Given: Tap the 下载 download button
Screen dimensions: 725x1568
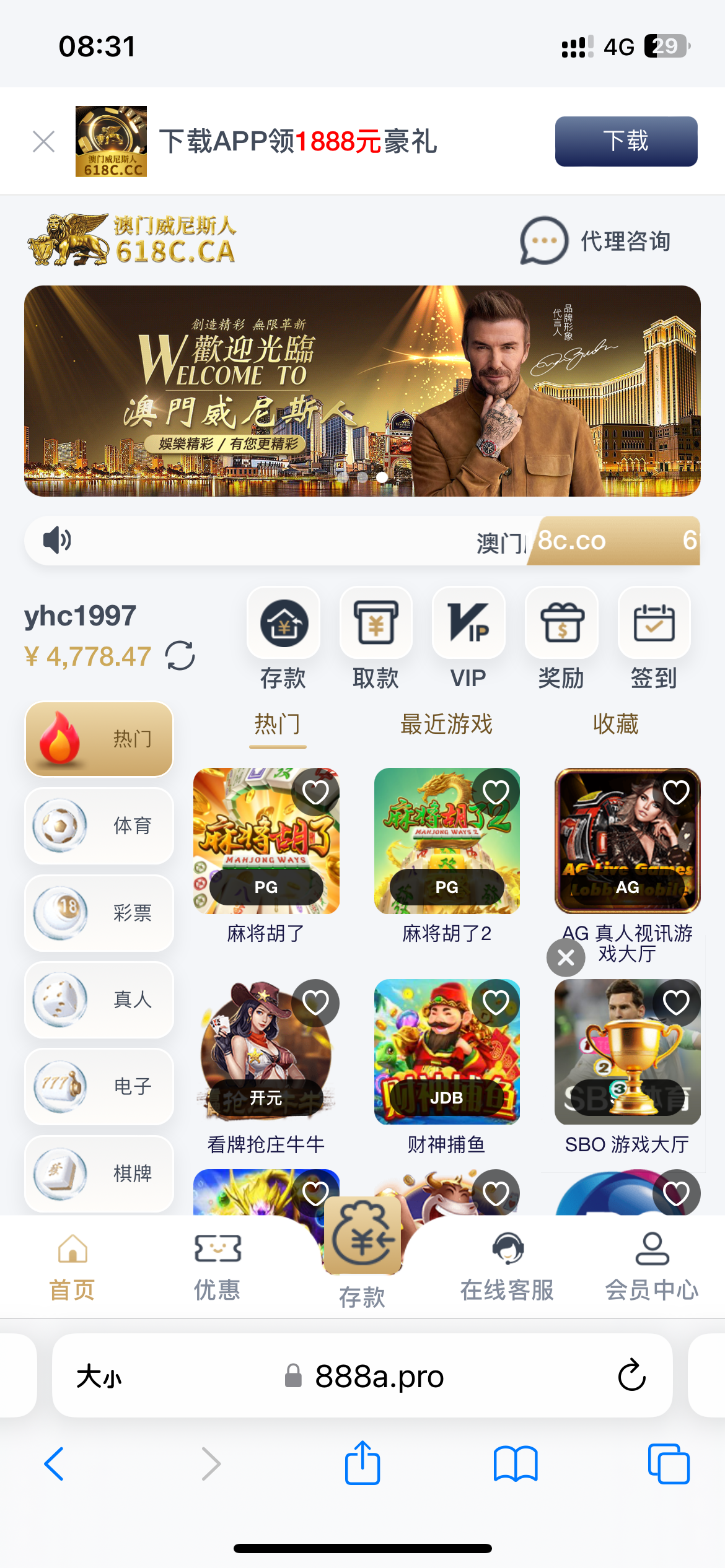Looking at the screenshot, I should [x=626, y=141].
